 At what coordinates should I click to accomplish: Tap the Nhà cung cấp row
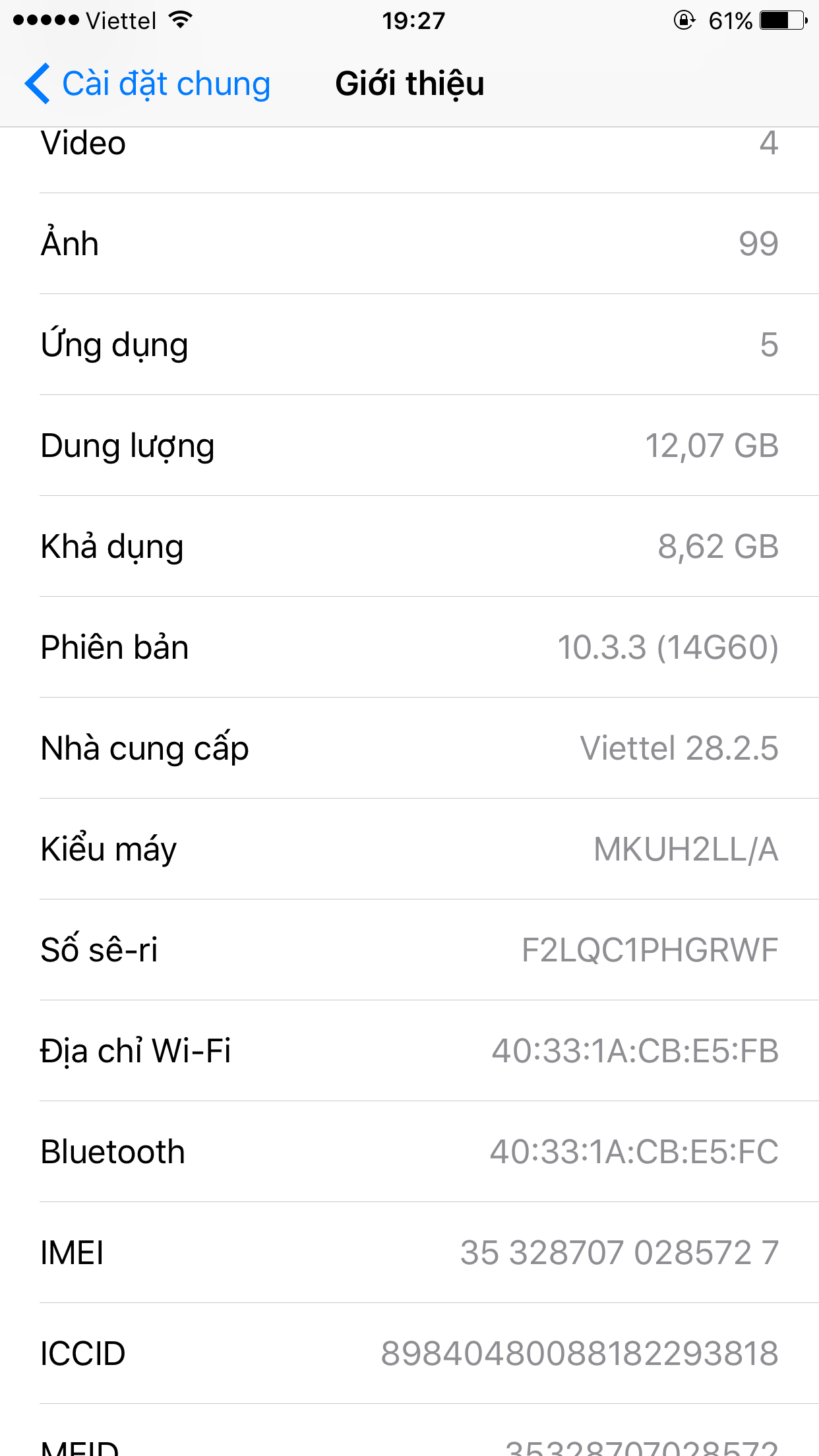(x=409, y=748)
